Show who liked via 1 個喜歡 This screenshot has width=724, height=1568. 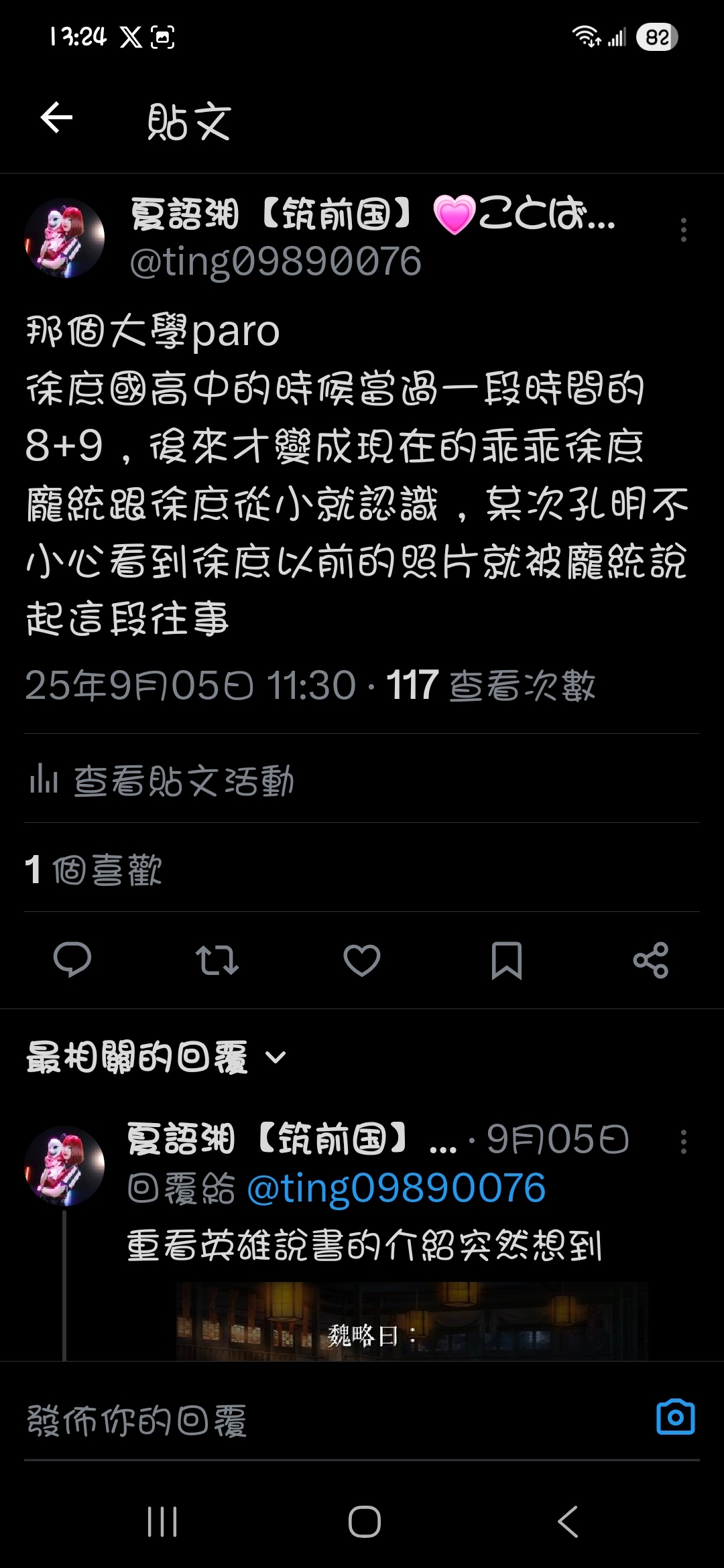click(x=94, y=869)
